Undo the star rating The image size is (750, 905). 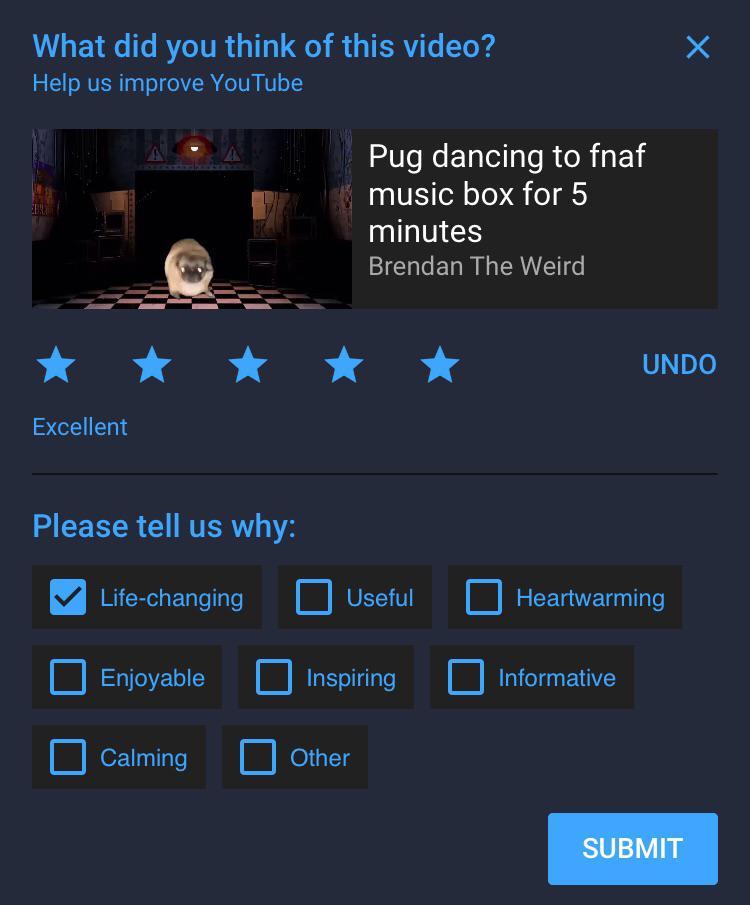(679, 365)
